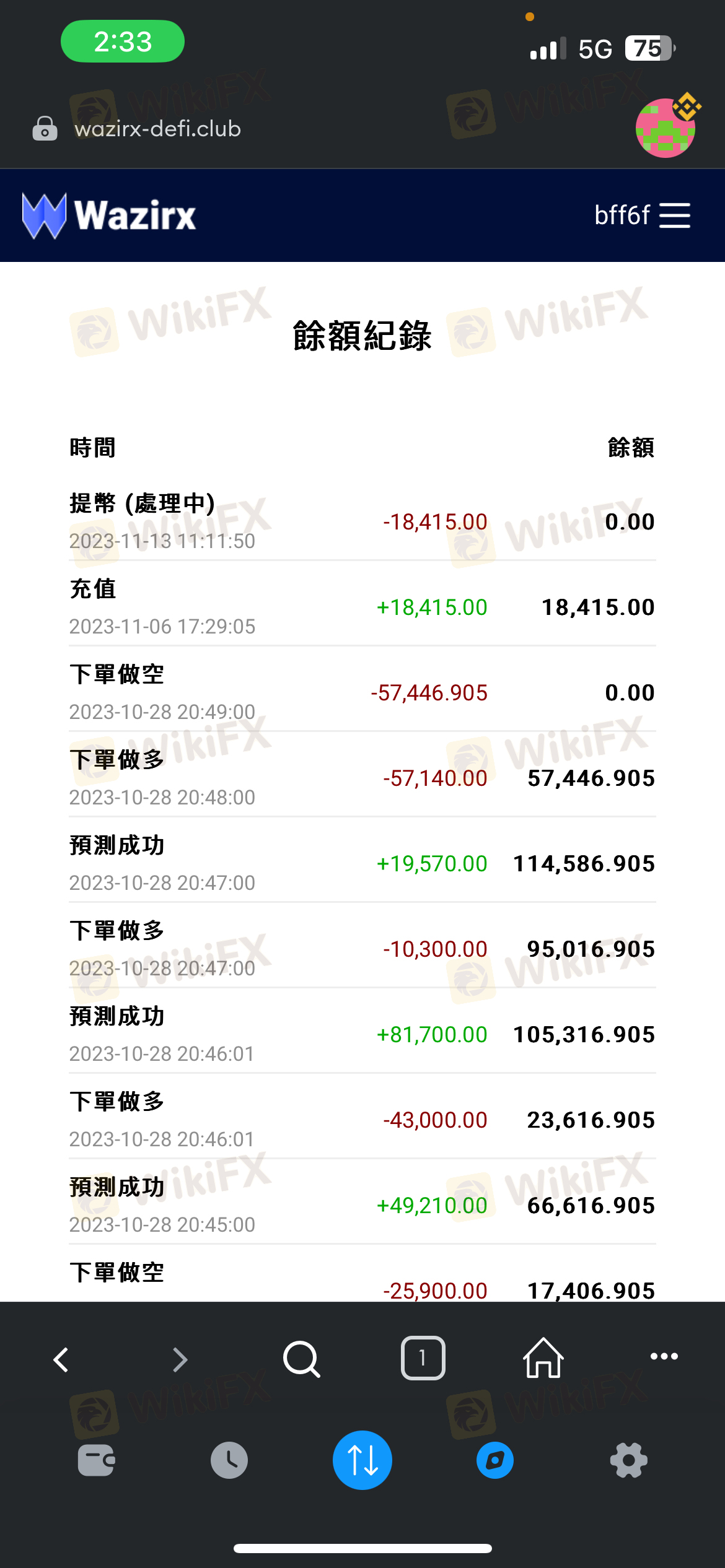Tap the Wazirx logo in the header

coord(109,216)
